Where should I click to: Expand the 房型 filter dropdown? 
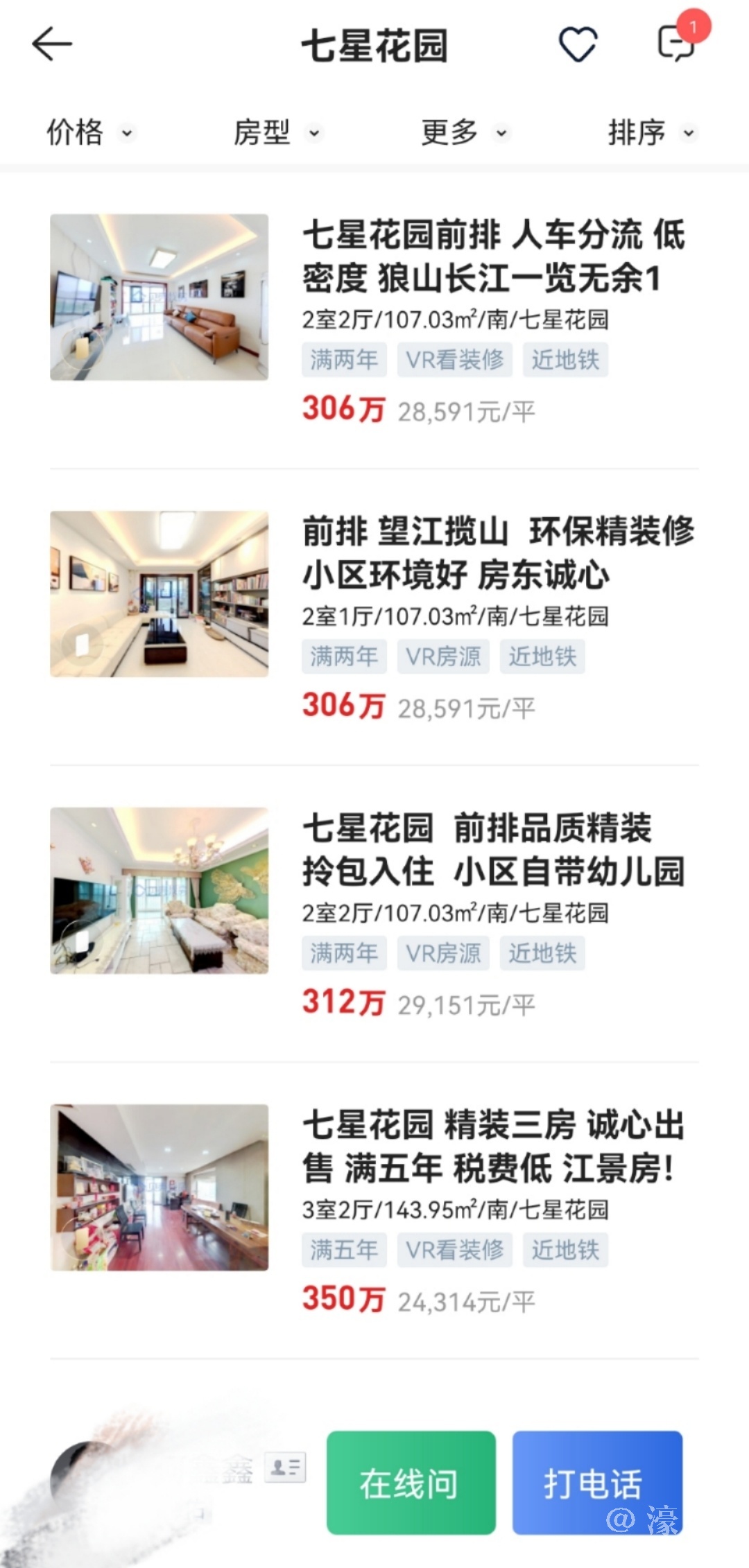(x=277, y=132)
